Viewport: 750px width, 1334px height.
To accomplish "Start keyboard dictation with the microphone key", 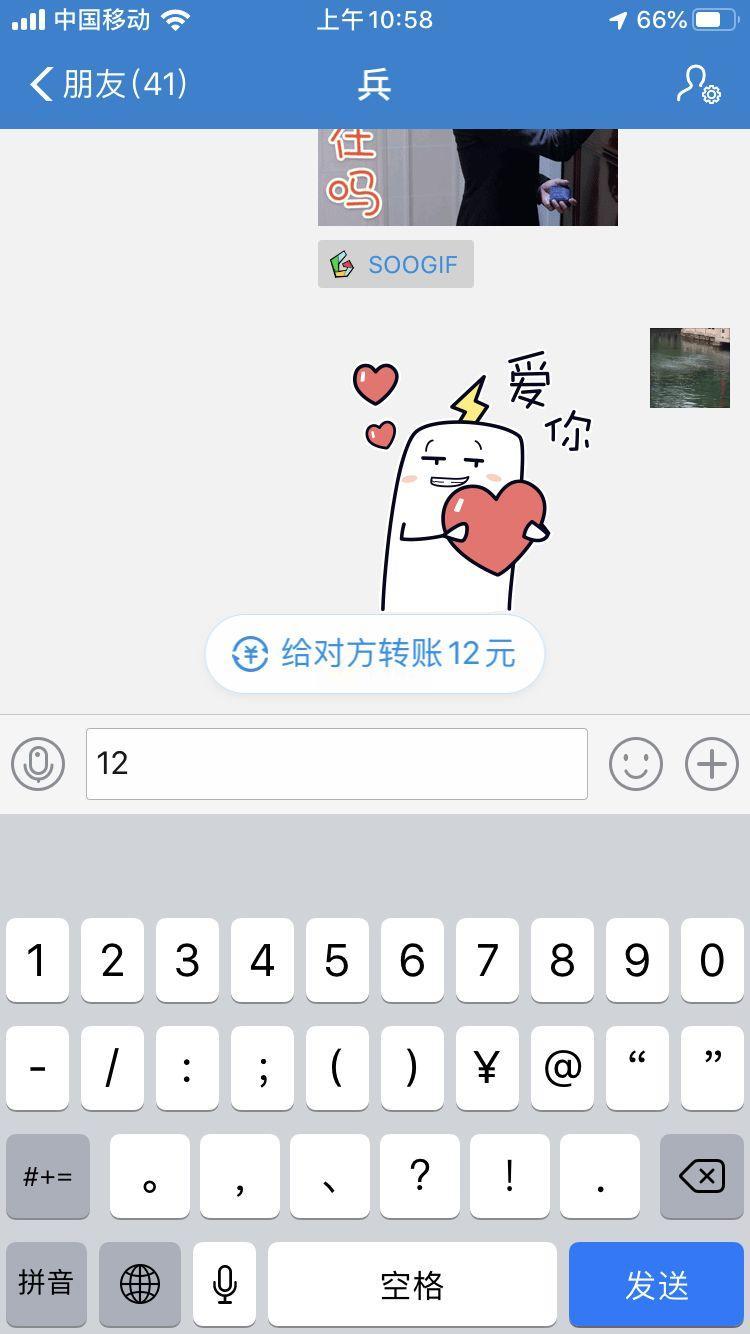I will [x=225, y=1284].
